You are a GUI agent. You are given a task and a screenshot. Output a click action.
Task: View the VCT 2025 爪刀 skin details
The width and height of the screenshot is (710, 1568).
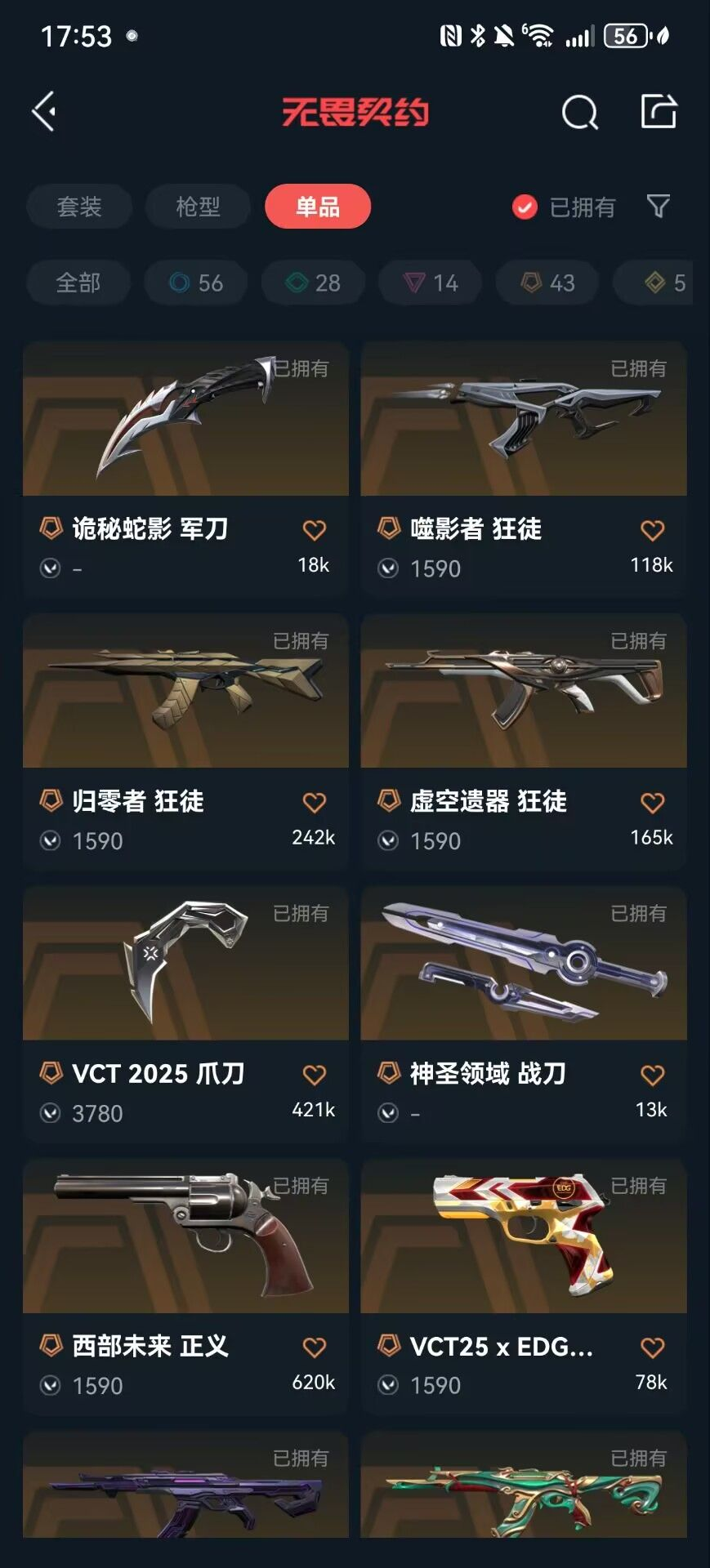tap(185, 964)
